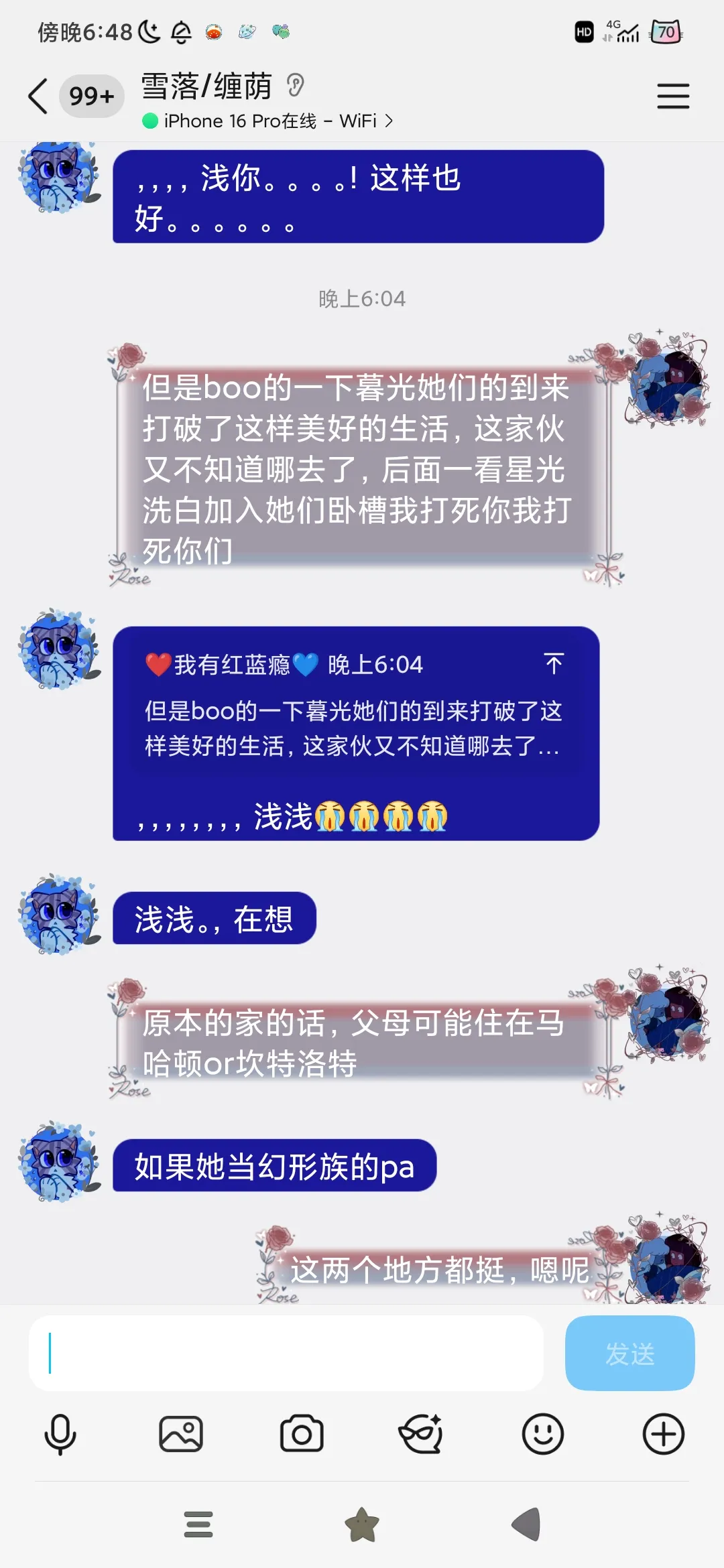Focus the message input field
The height and width of the screenshot is (1568, 724).
click(286, 1353)
